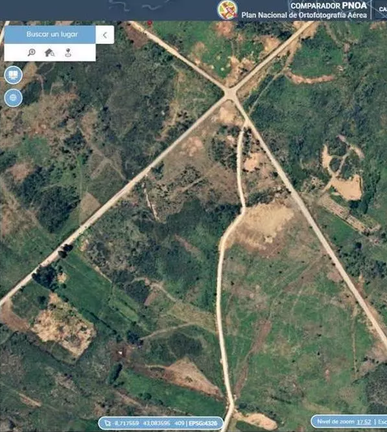Screen dimensions: 387x432
Task: Open the map comparison panel button
Action: (x=13, y=75)
